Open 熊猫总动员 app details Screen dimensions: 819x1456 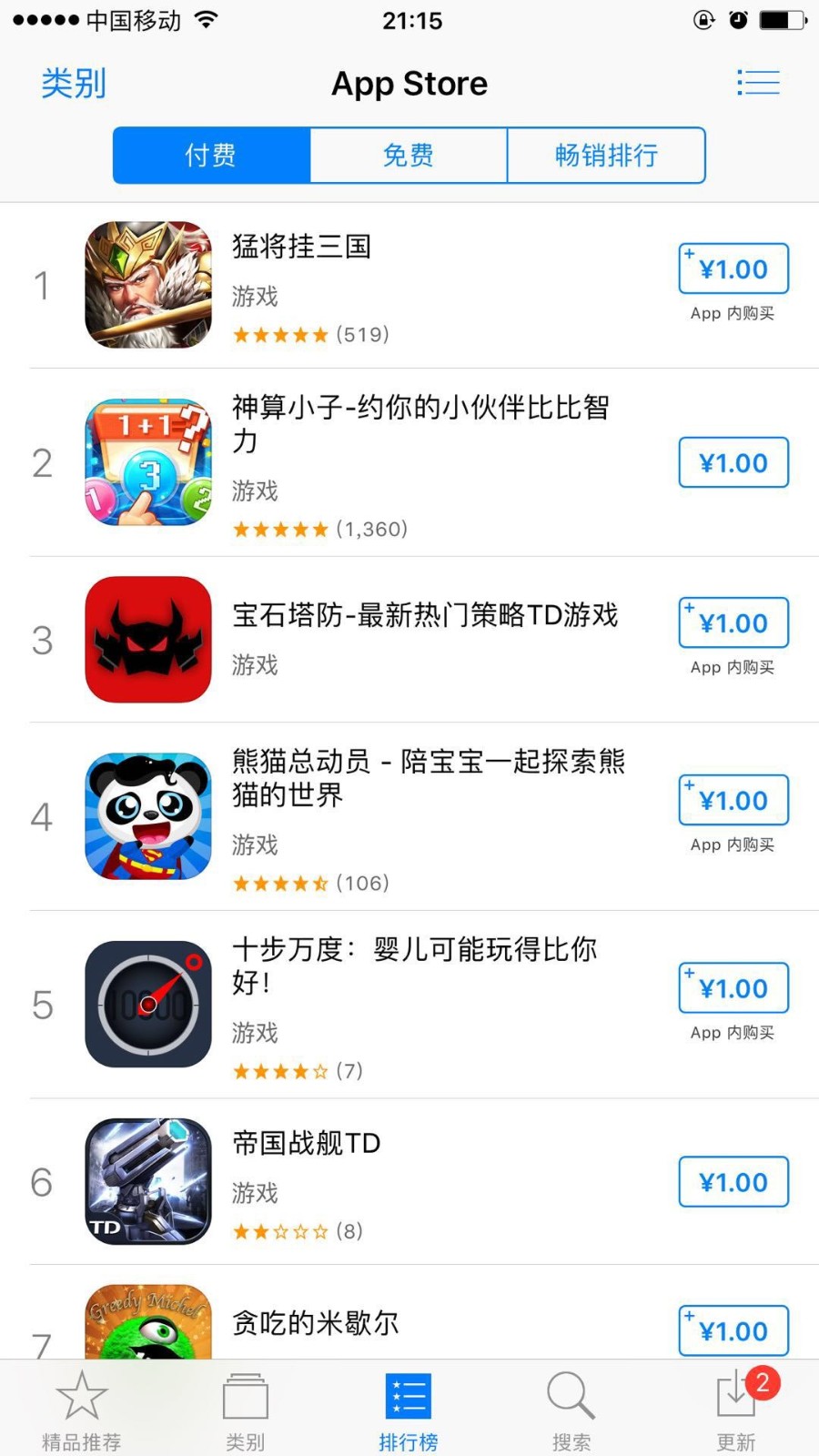click(428, 776)
